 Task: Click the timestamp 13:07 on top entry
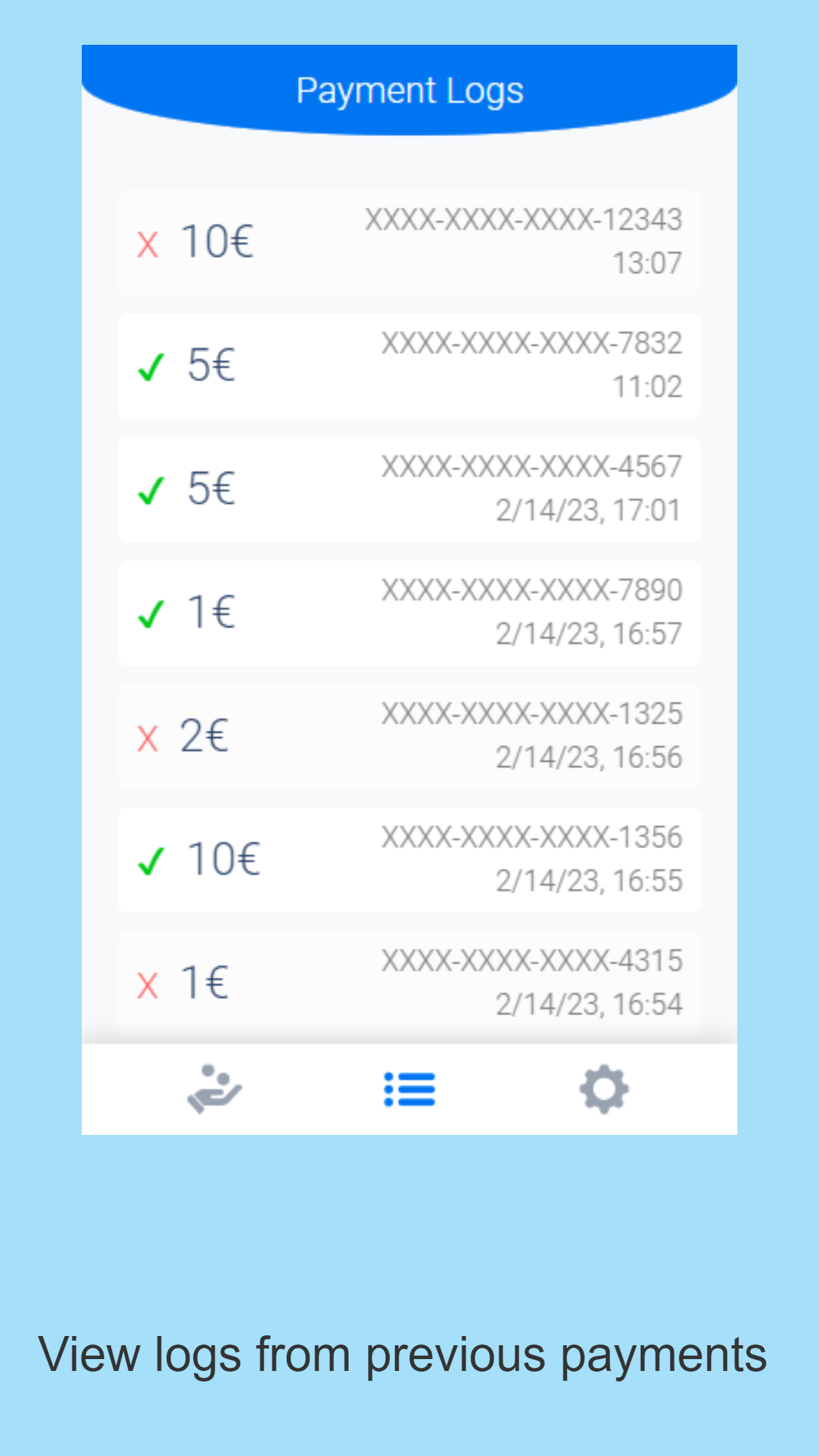[648, 262]
